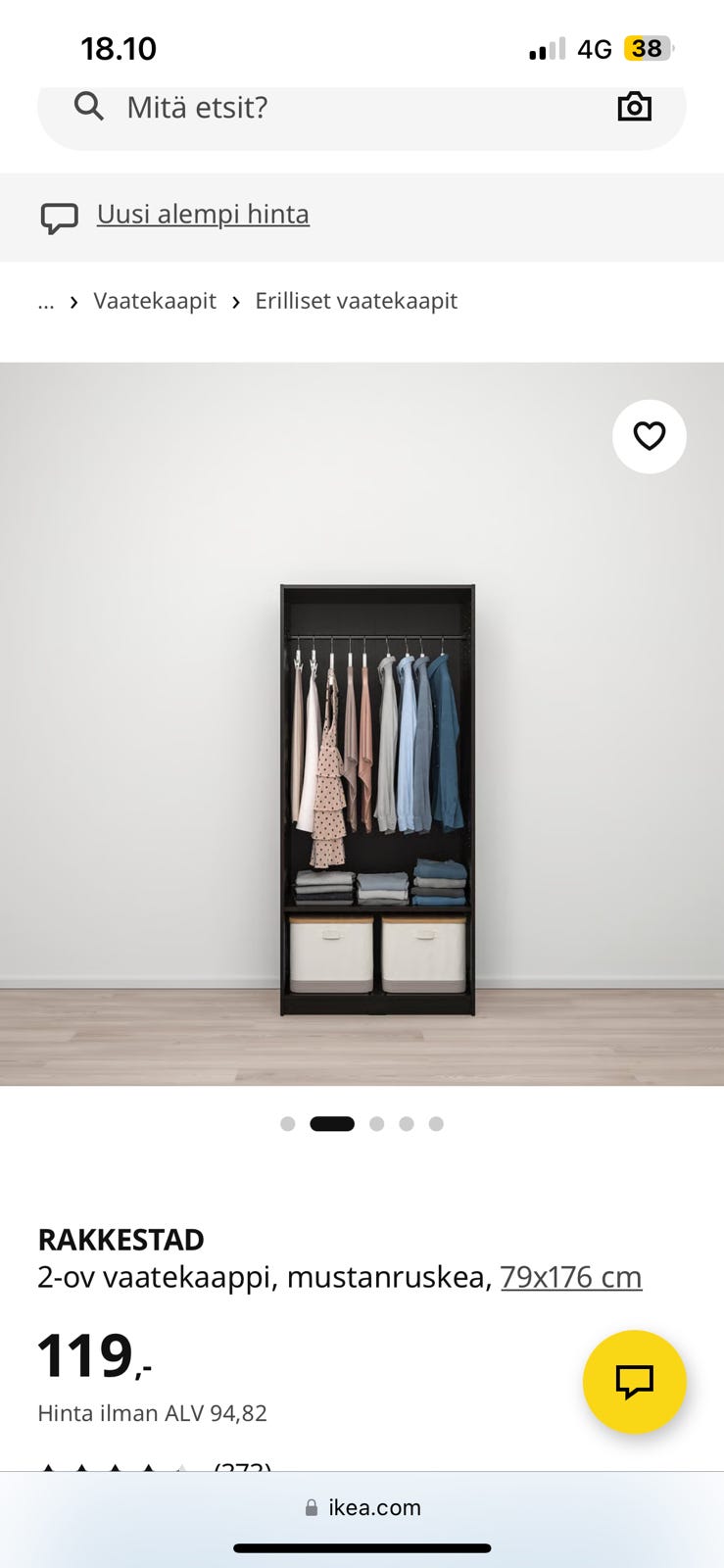Open the wardrobe product image
The width and height of the screenshot is (724, 1568).
click(x=362, y=724)
